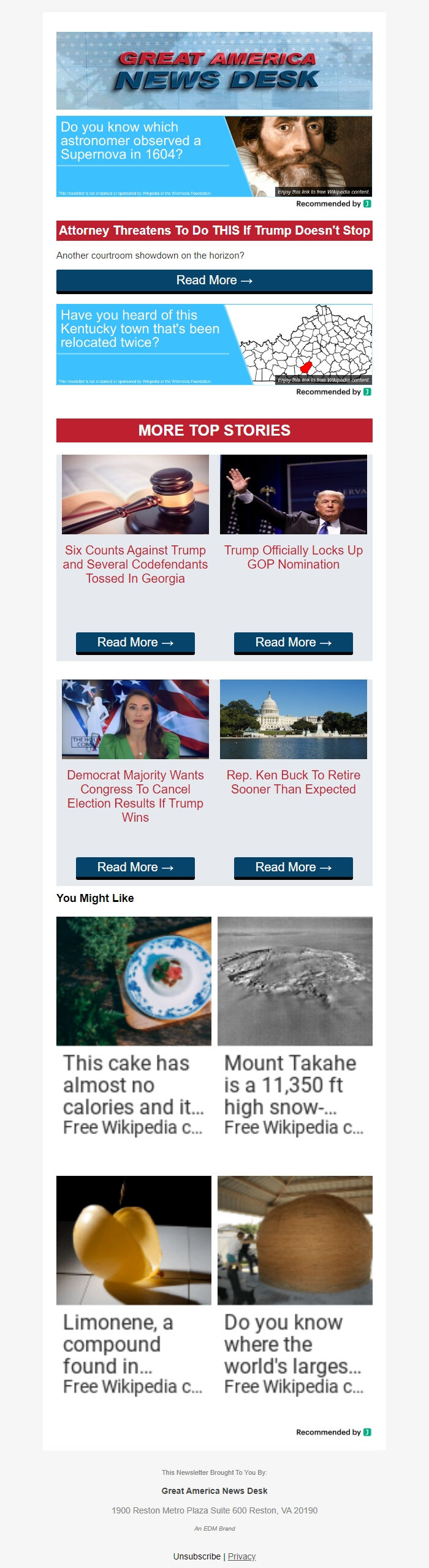The height and width of the screenshot is (1568, 429).
Task: Unsubscribe from this newsletter
Action: click(197, 1556)
